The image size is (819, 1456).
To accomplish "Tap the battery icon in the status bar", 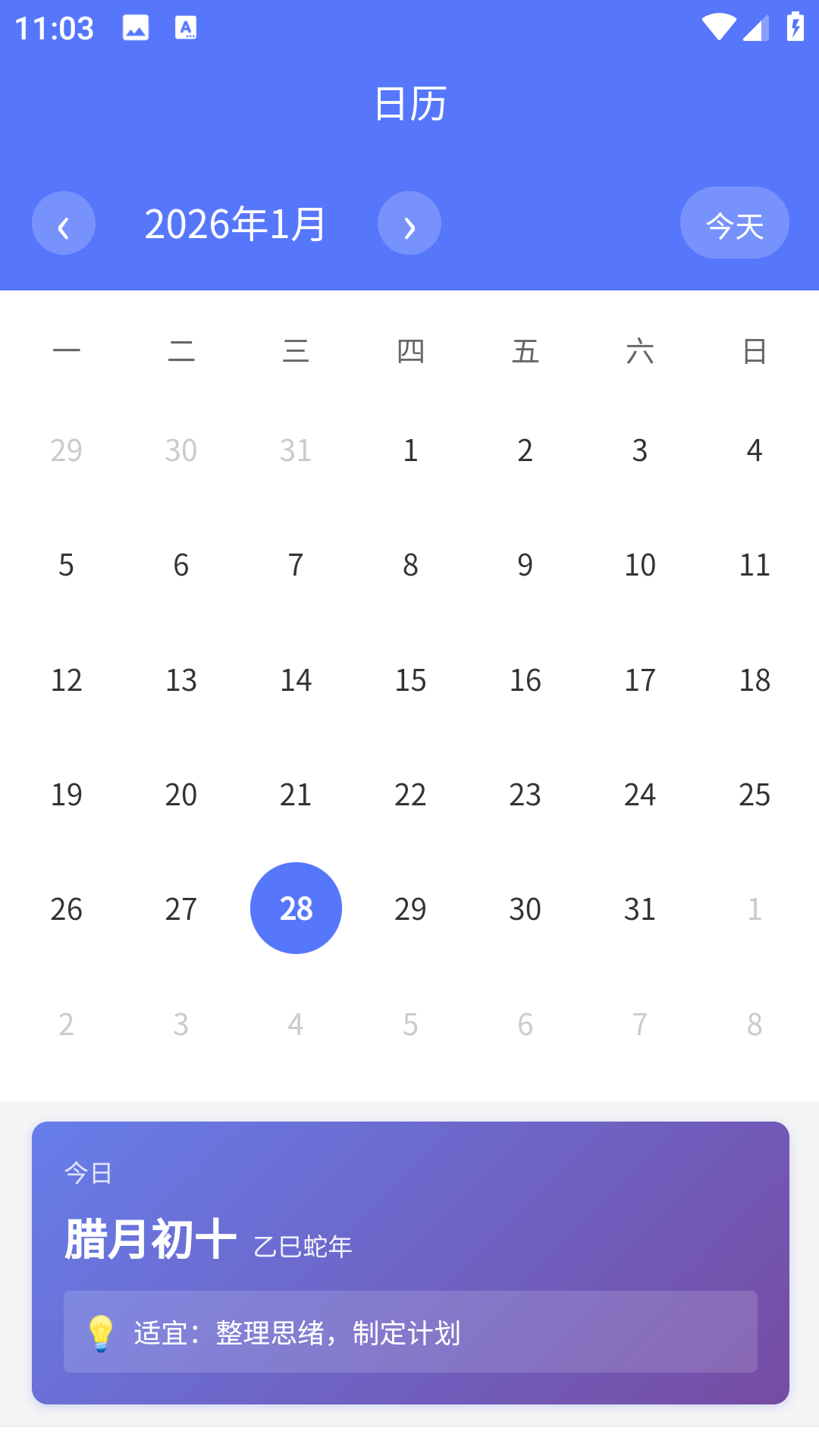I will click(x=794, y=28).
